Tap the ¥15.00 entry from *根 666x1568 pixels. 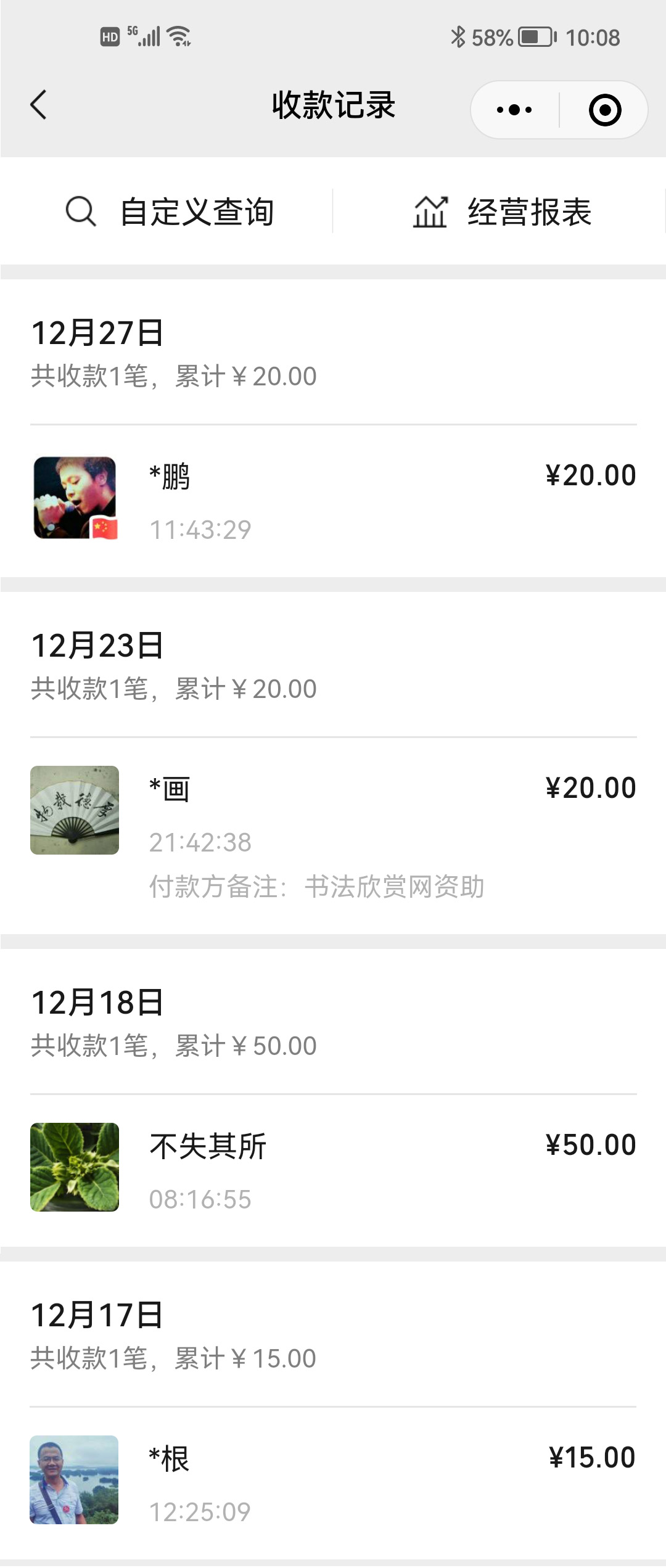pyautogui.click(x=333, y=1480)
